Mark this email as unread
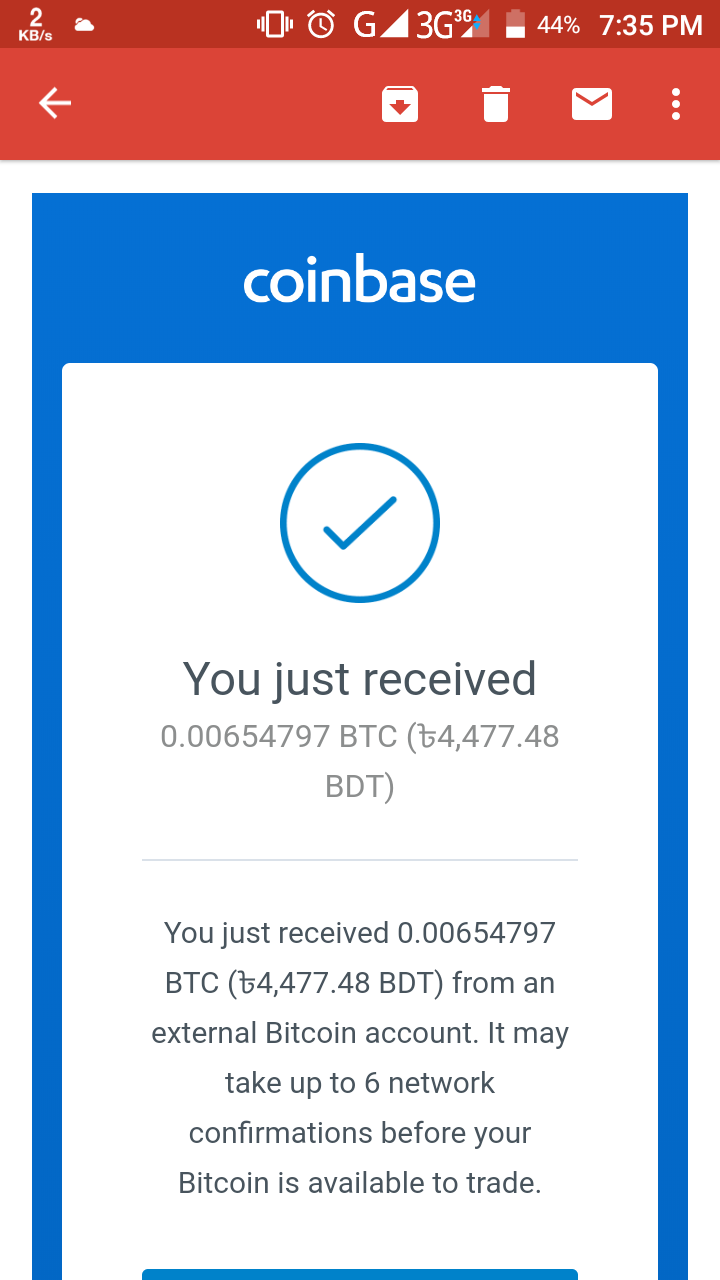This screenshot has width=720, height=1280. [x=592, y=104]
